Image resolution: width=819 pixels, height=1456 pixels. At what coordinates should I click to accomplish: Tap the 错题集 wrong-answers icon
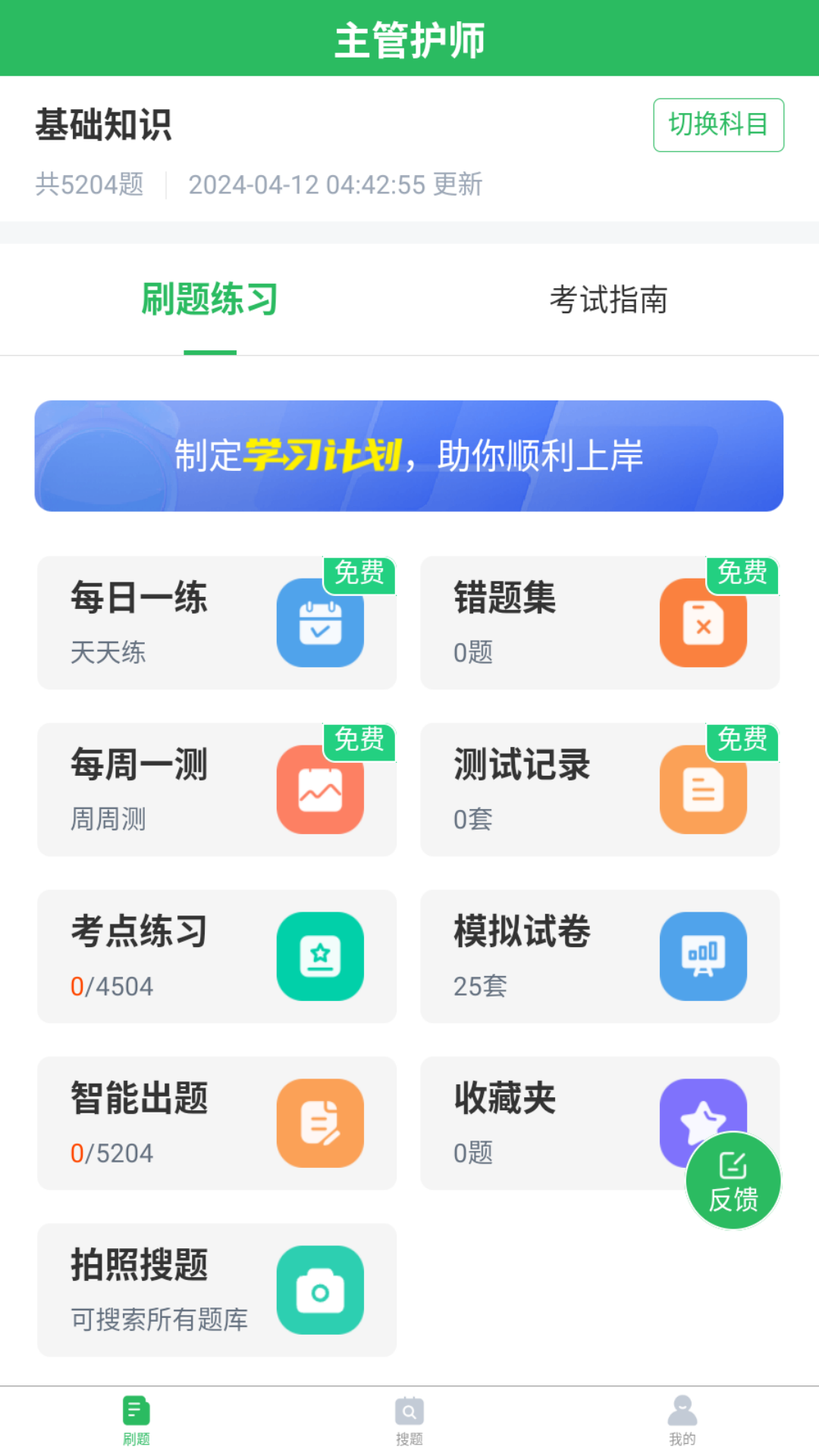coord(703,623)
